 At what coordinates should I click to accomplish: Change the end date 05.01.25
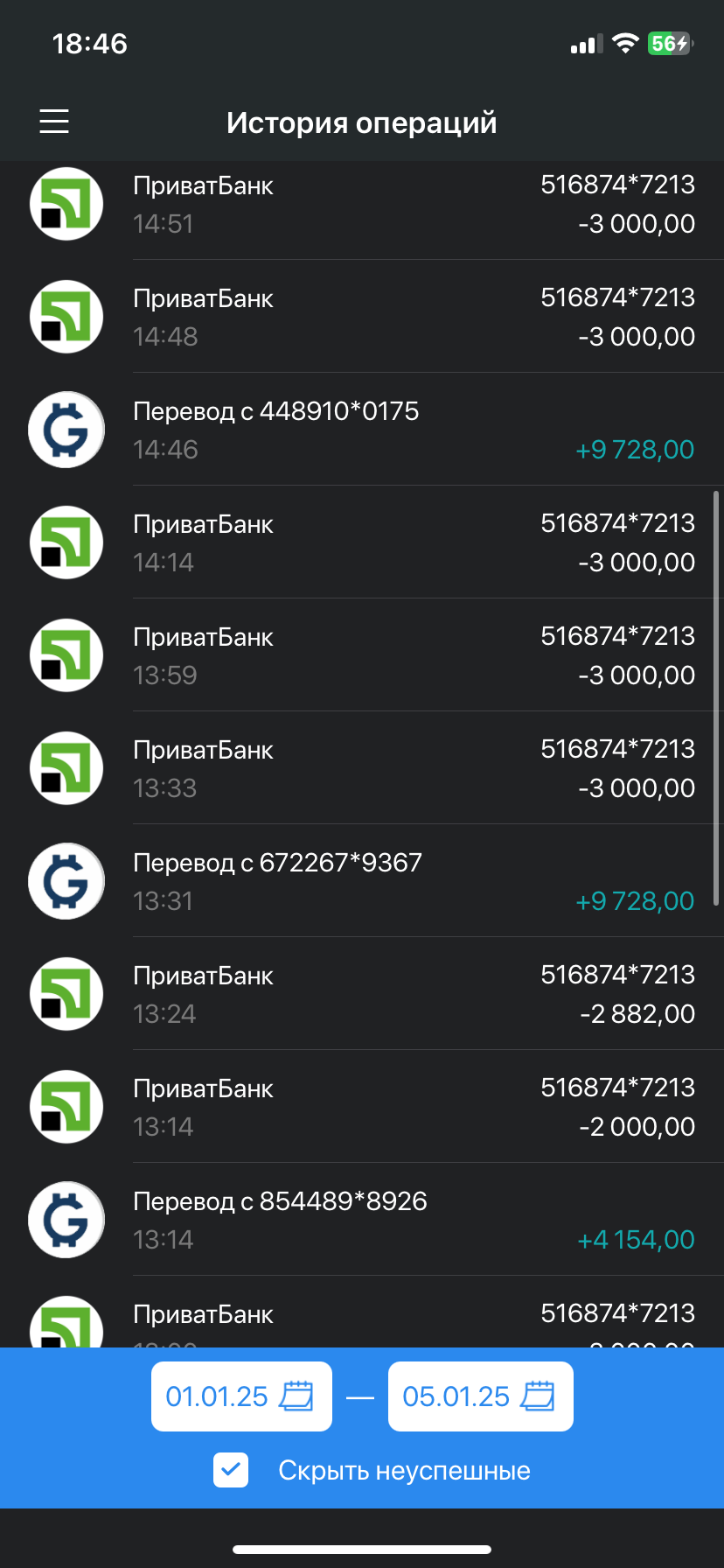coord(480,1396)
